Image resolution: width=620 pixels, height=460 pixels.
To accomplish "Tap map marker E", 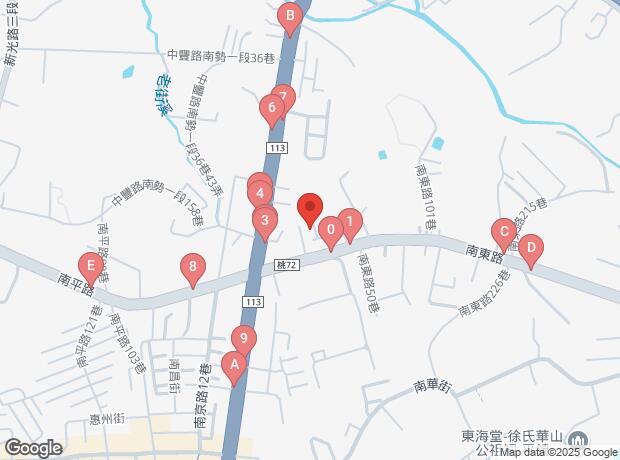I will (91, 266).
